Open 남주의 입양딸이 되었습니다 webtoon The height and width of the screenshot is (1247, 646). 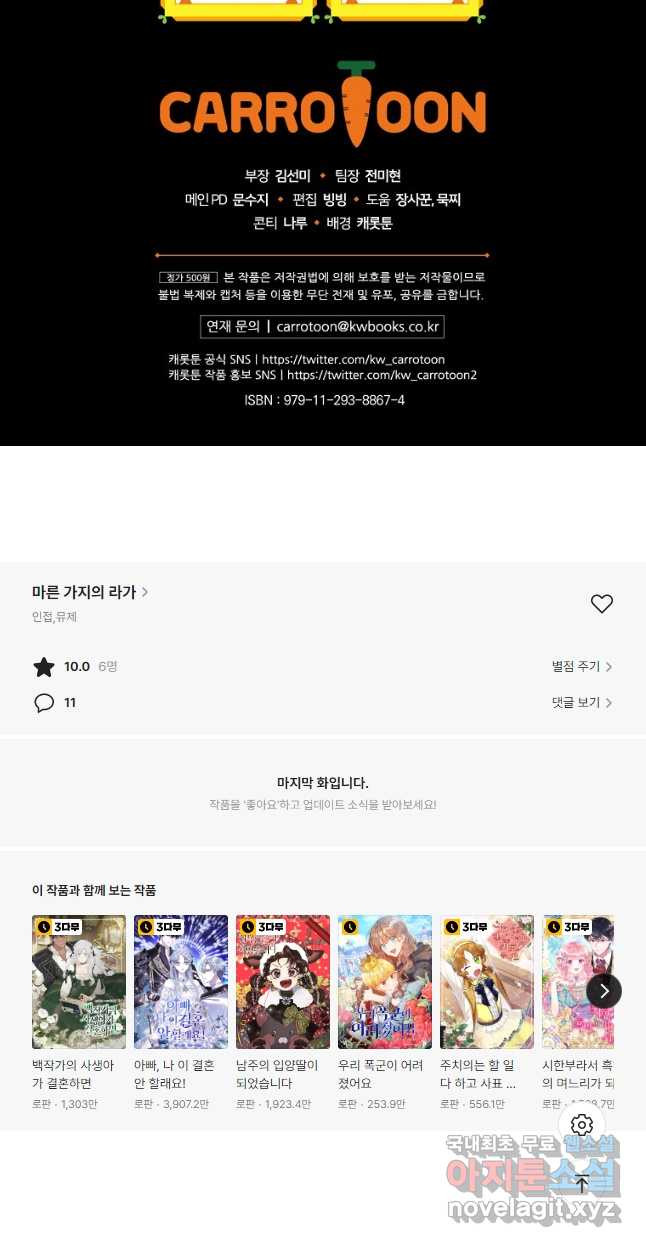(x=283, y=981)
